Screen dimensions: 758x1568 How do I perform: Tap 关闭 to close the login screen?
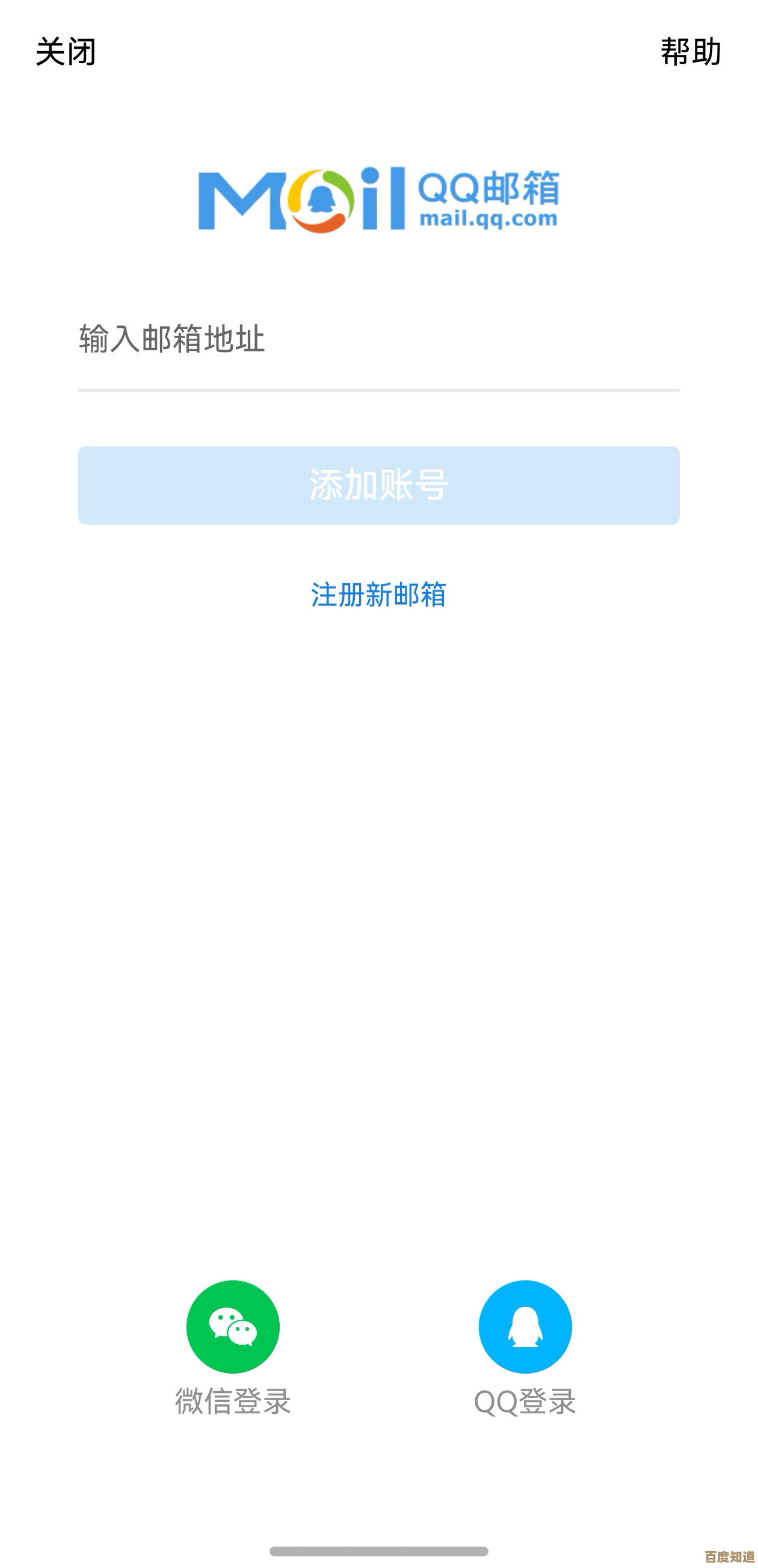click(66, 52)
